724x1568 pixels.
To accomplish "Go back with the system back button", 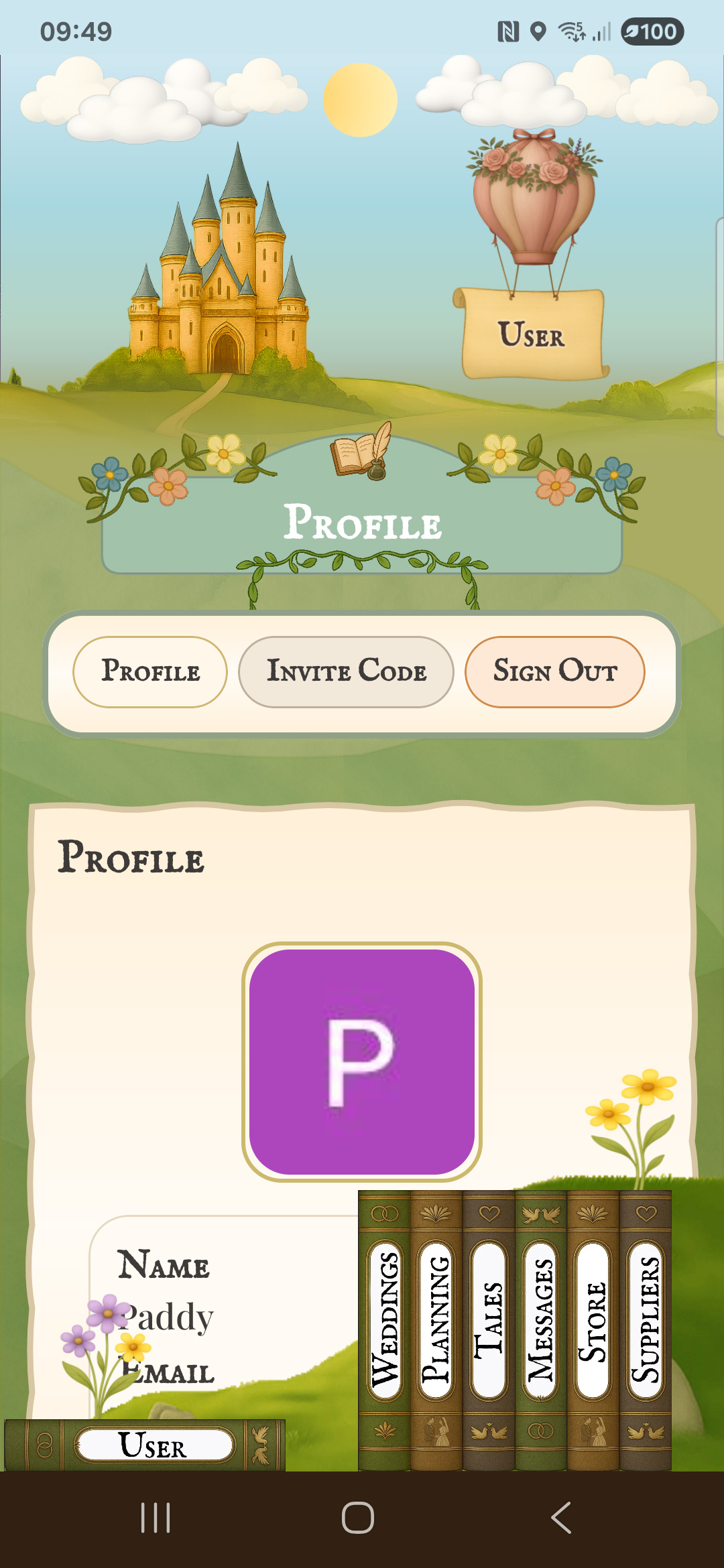I will (x=561, y=1518).
